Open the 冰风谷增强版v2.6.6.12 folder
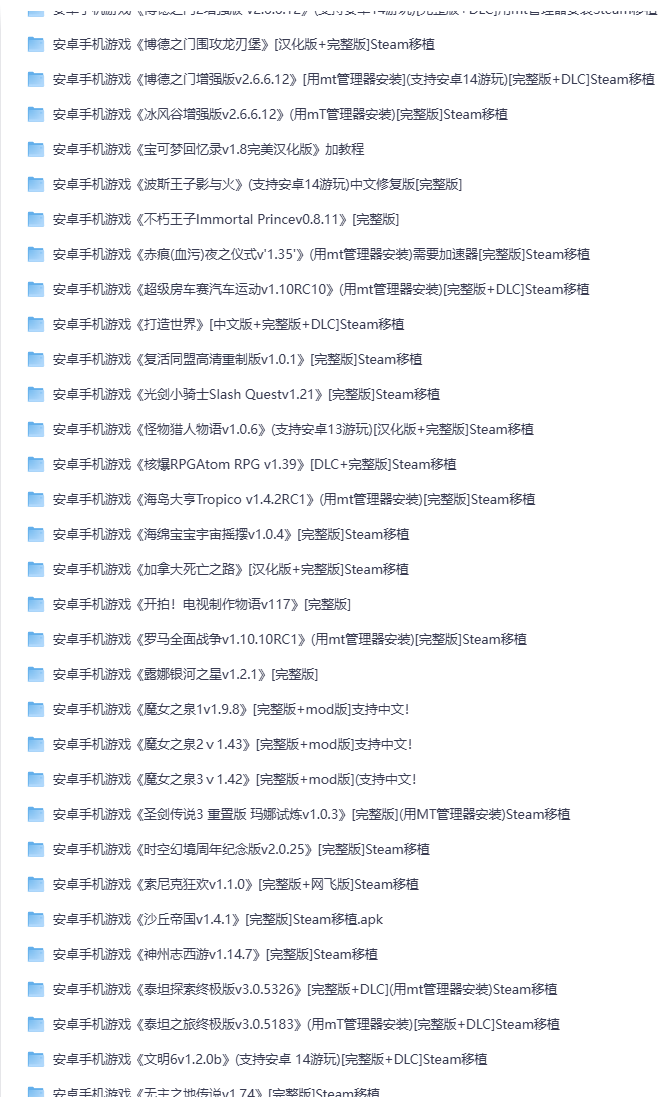This screenshot has width=671, height=1097. coord(280,114)
